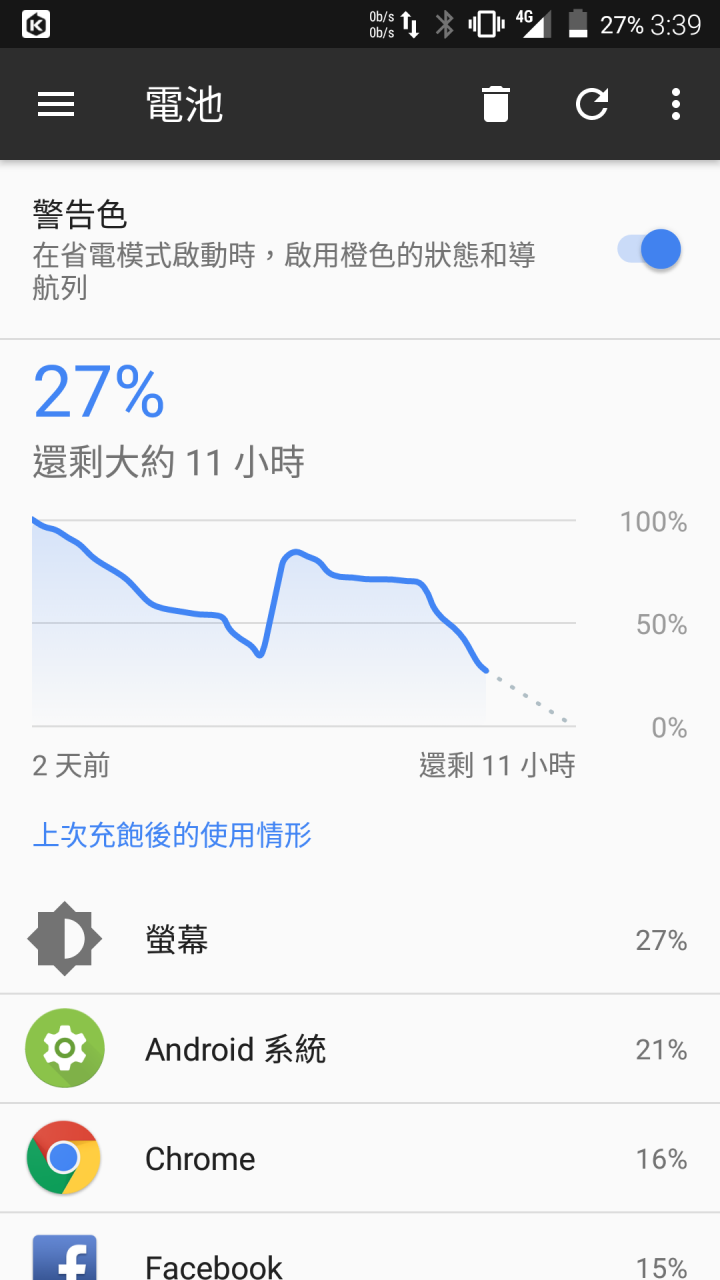View Chrome battery usage details
The image size is (720, 1280).
click(360, 1158)
